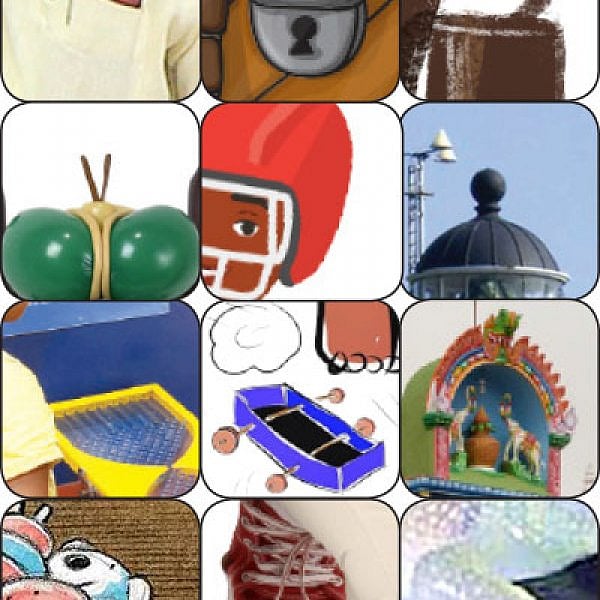The height and width of the screenshot is (600, 600).
Task: Choose the blue raft drawing tile
Action: coord(300,400)
